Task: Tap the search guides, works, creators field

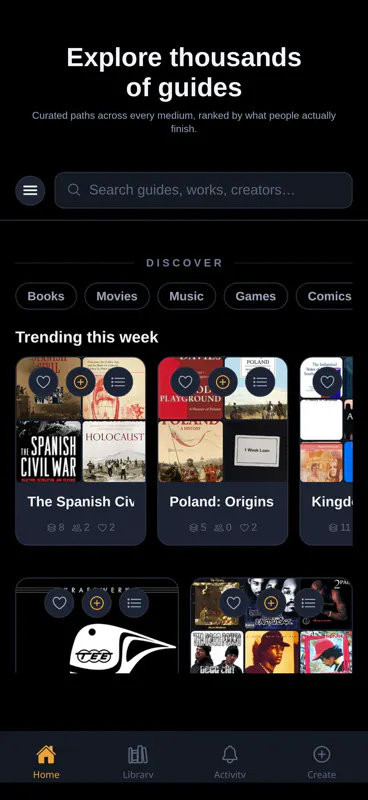Action: (204, 190)
